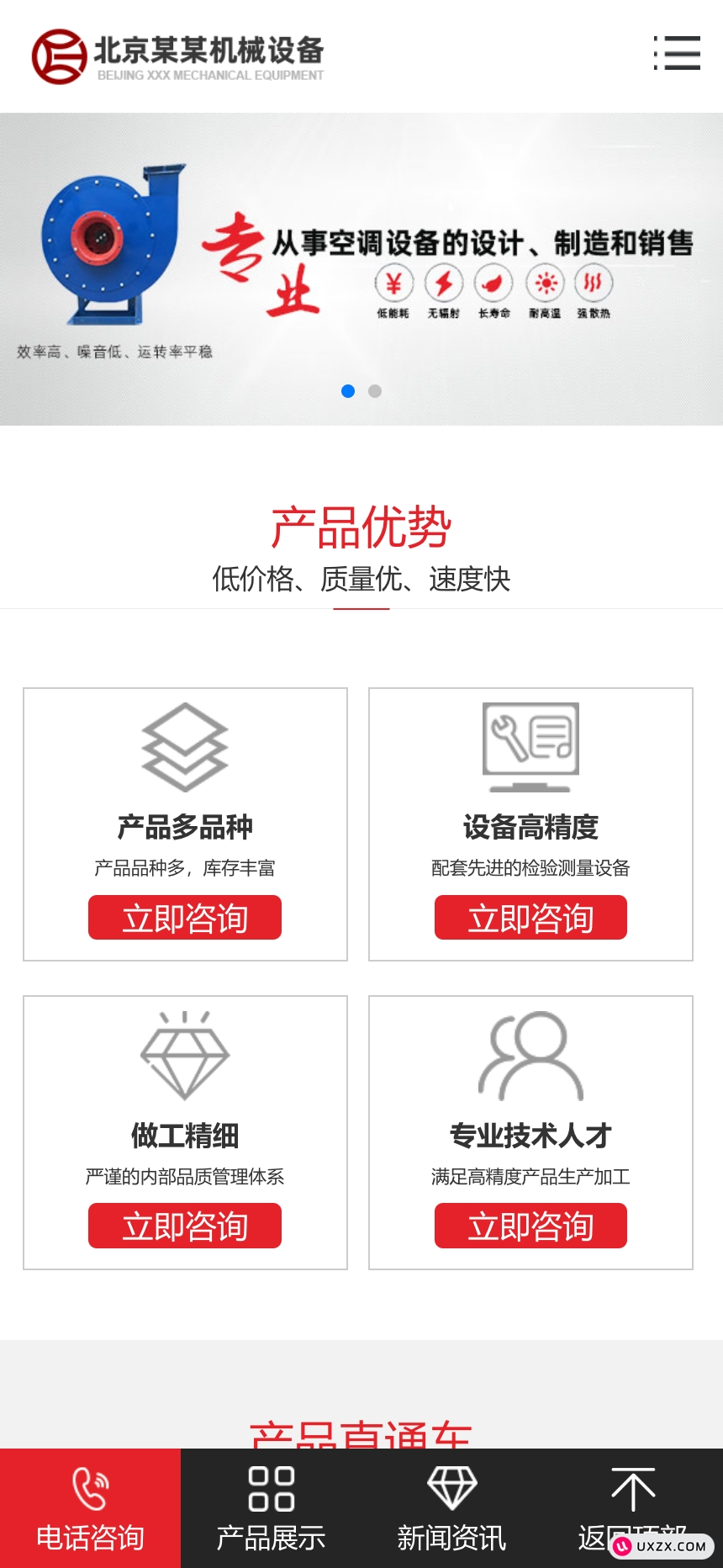This screenshot has height=1568, width=723.
Task: Tap 立即咨询 under 做工精细
Action: [185, 1226]
